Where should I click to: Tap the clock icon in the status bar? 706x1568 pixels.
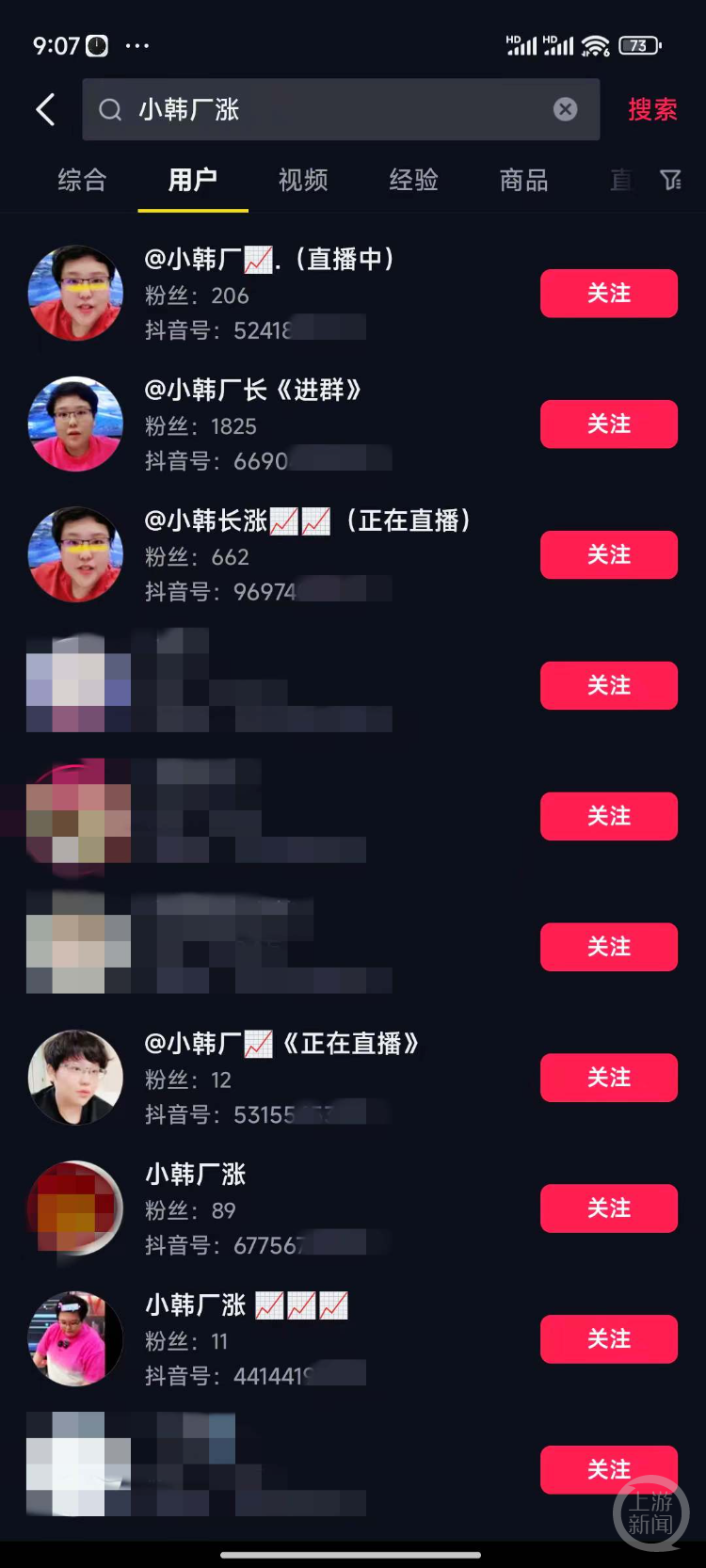(x=97, y=44)
